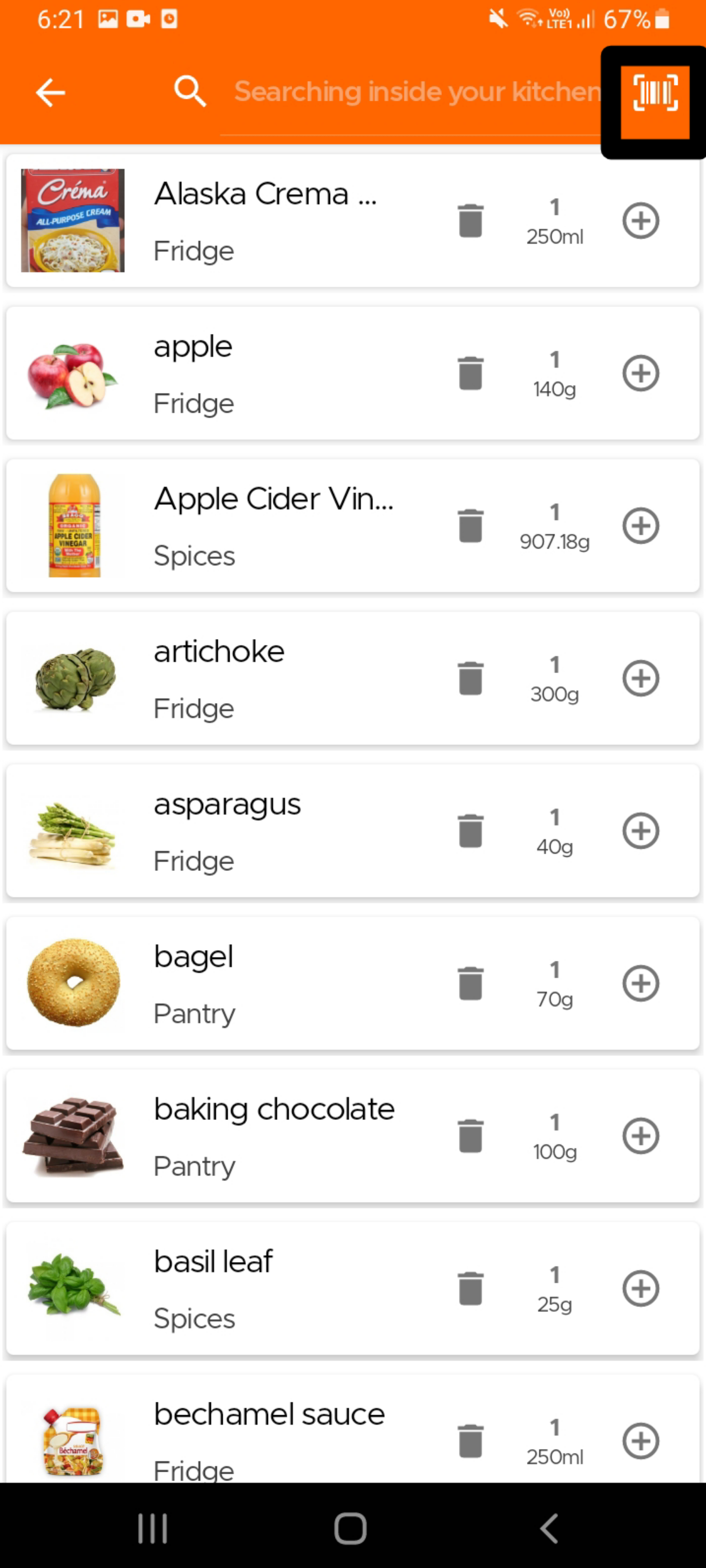Increase the apple quantity with plus

click(641, 373)
